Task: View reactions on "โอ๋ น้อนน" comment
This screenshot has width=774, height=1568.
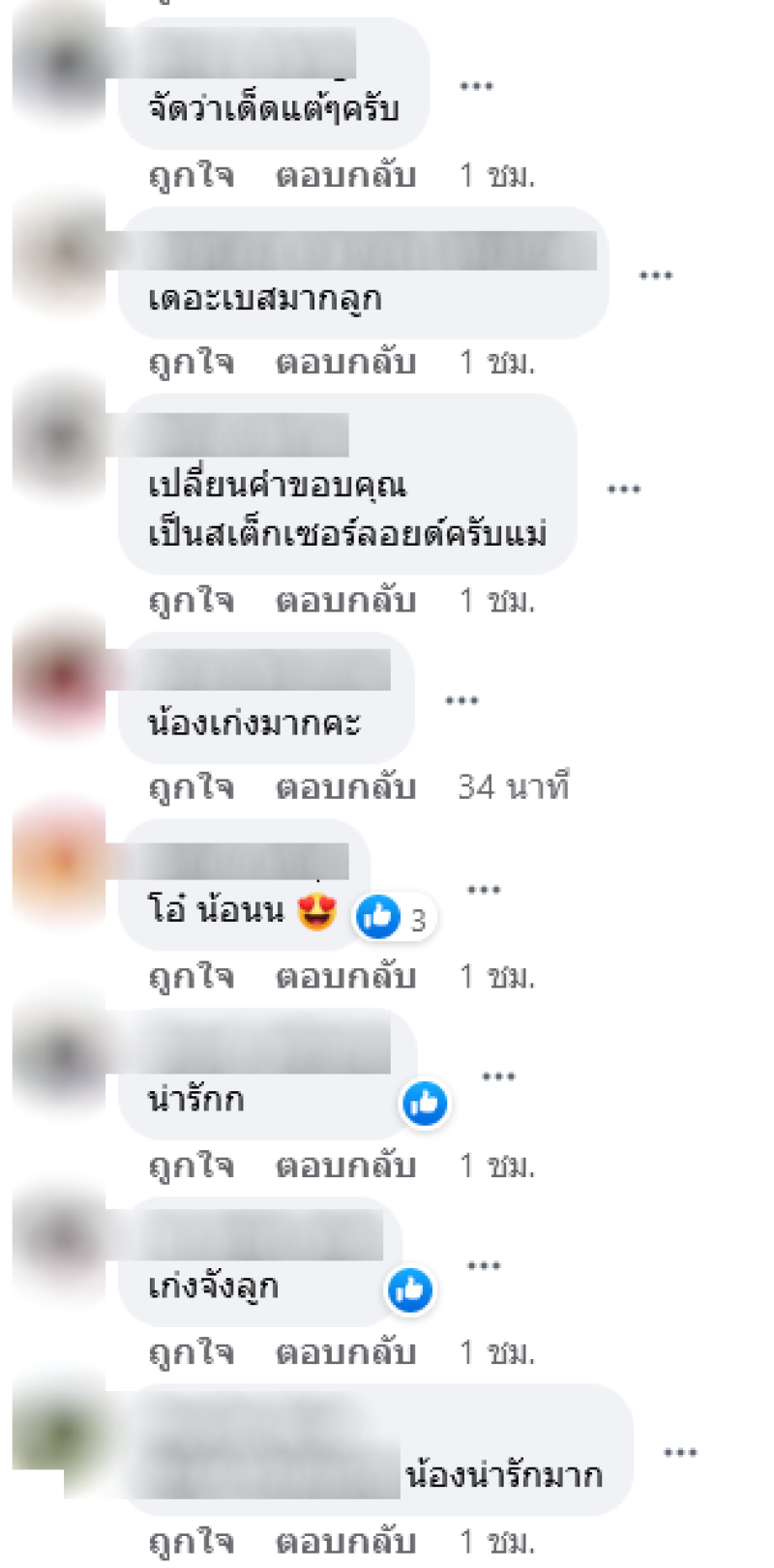Action: click(x=393, y=918)
